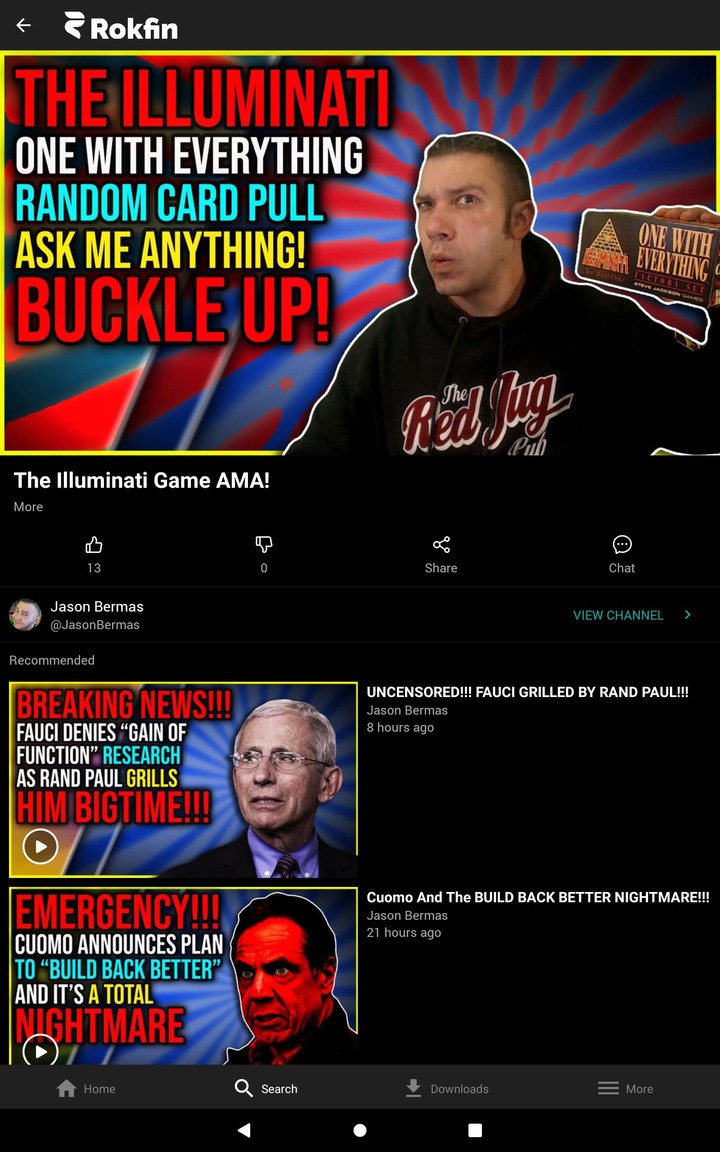Open Cuomo Build Back Better Nightmare video
Screen dimensions: 720x1152
184,975
